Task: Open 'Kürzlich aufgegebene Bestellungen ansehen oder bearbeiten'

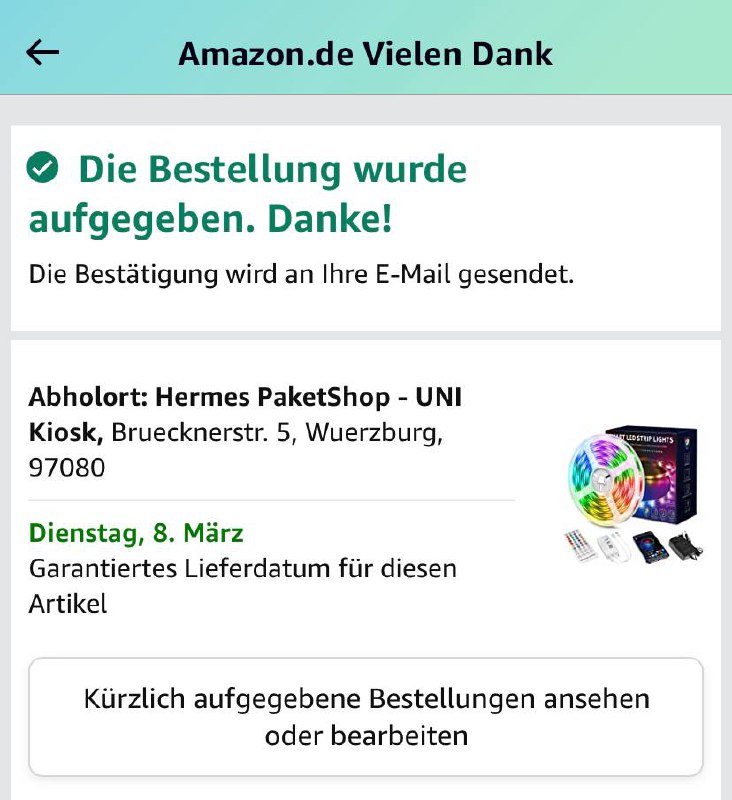Action: point(366,716)
